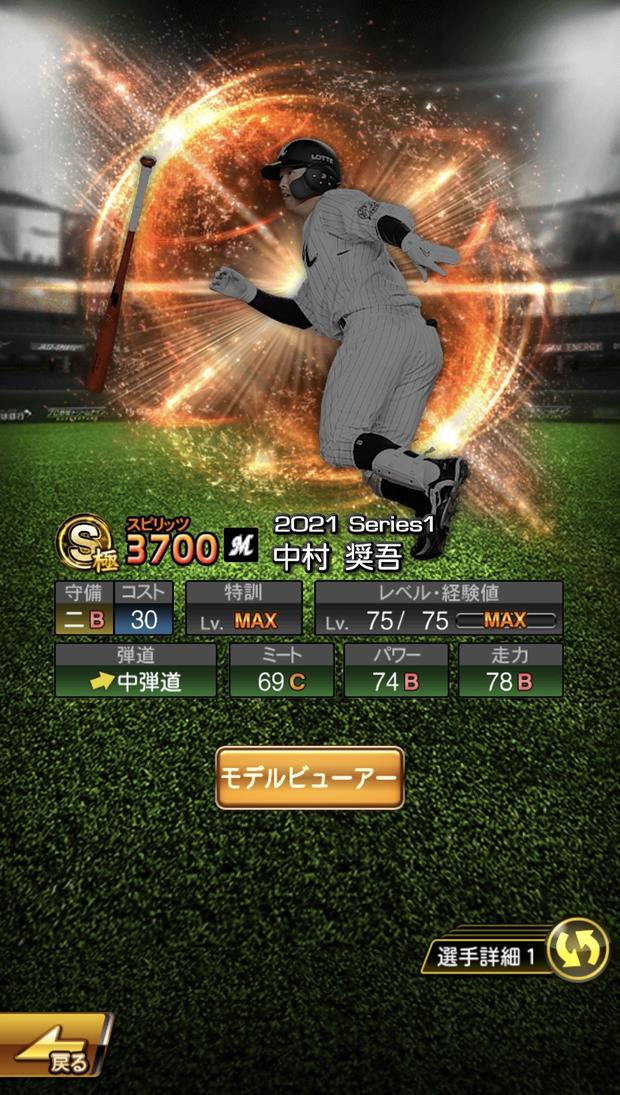Open the モデルビューアー model viewer

coord(310,778)
